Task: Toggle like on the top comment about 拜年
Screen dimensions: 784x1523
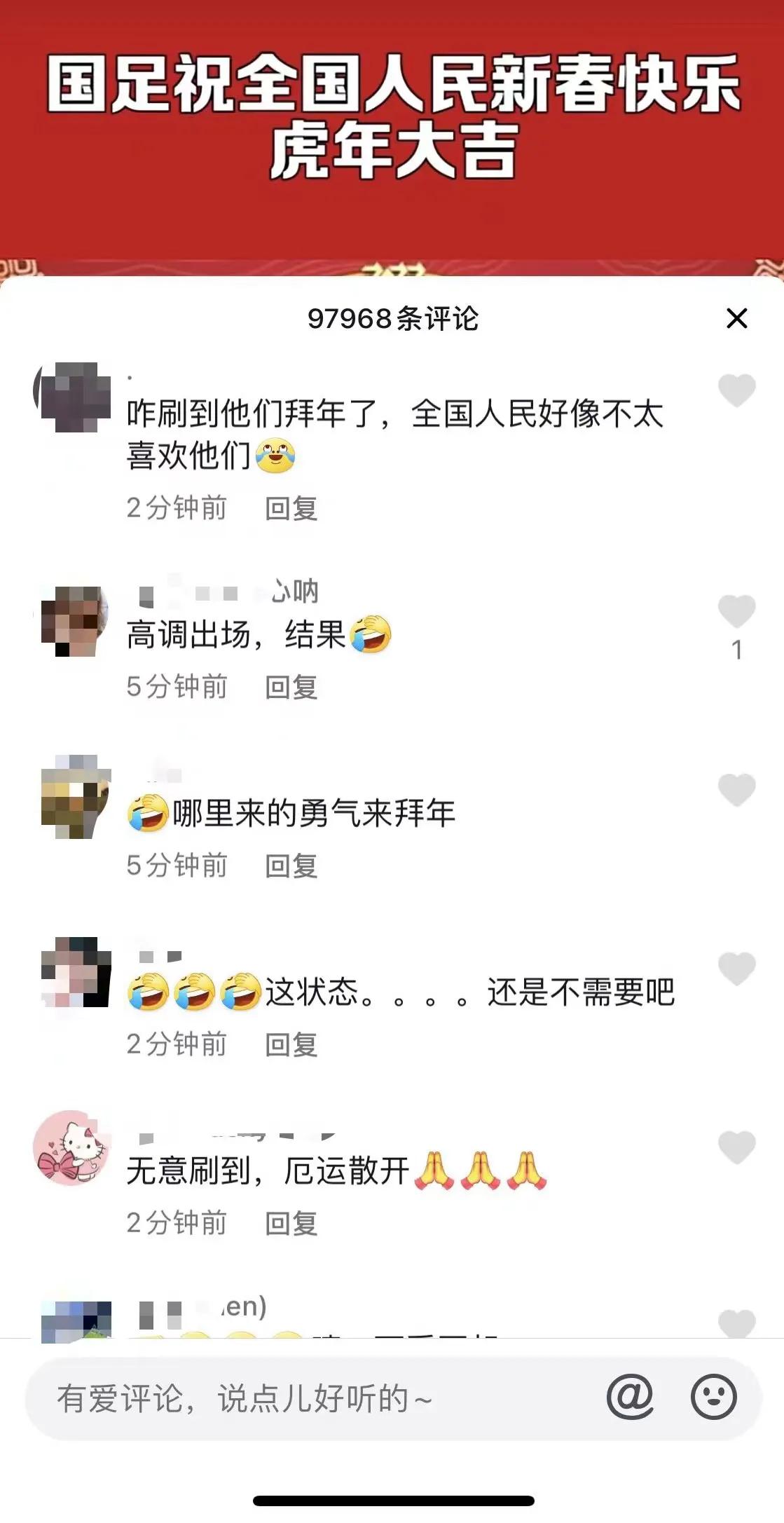Action: pyautogui.click(x=736, y=390)
